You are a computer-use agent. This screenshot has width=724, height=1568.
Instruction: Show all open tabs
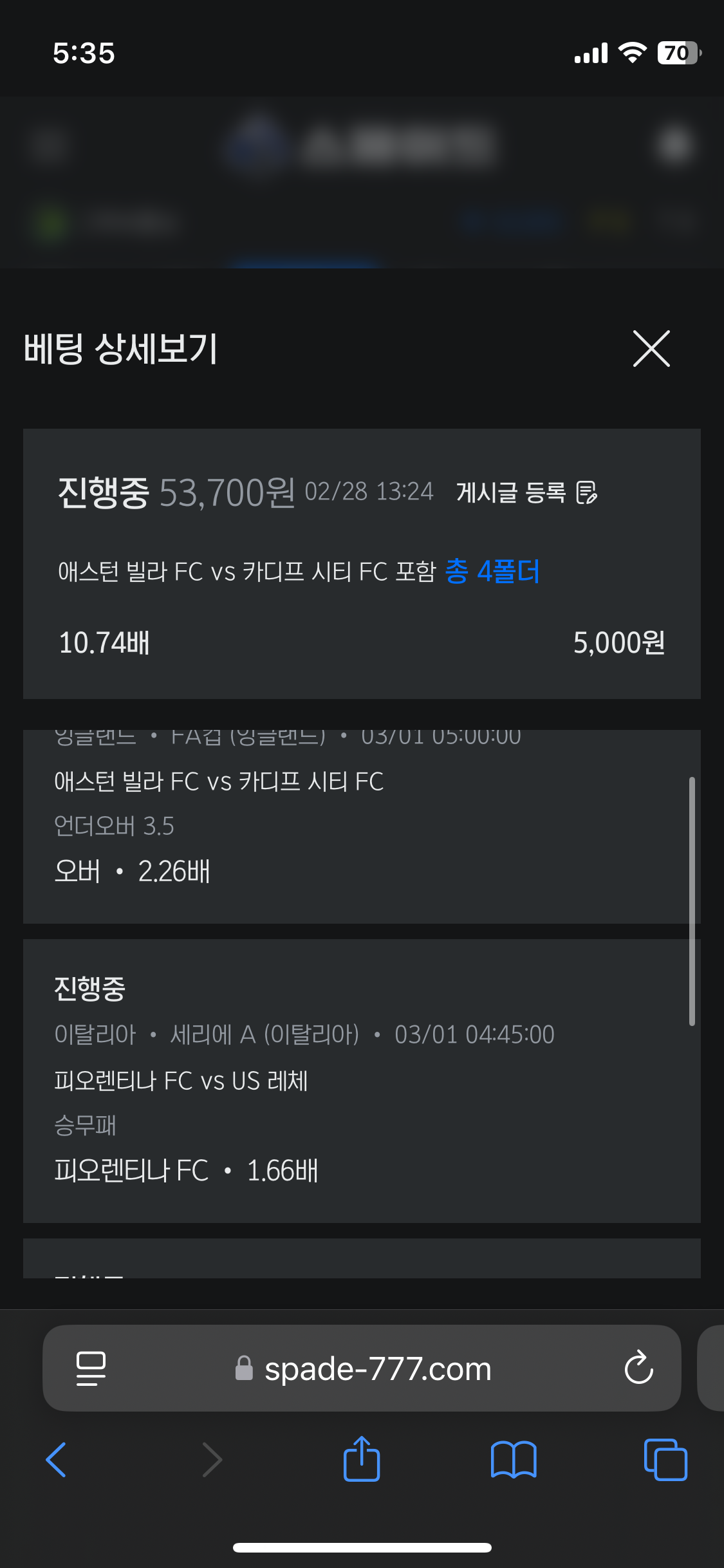tap(665, 1459)
